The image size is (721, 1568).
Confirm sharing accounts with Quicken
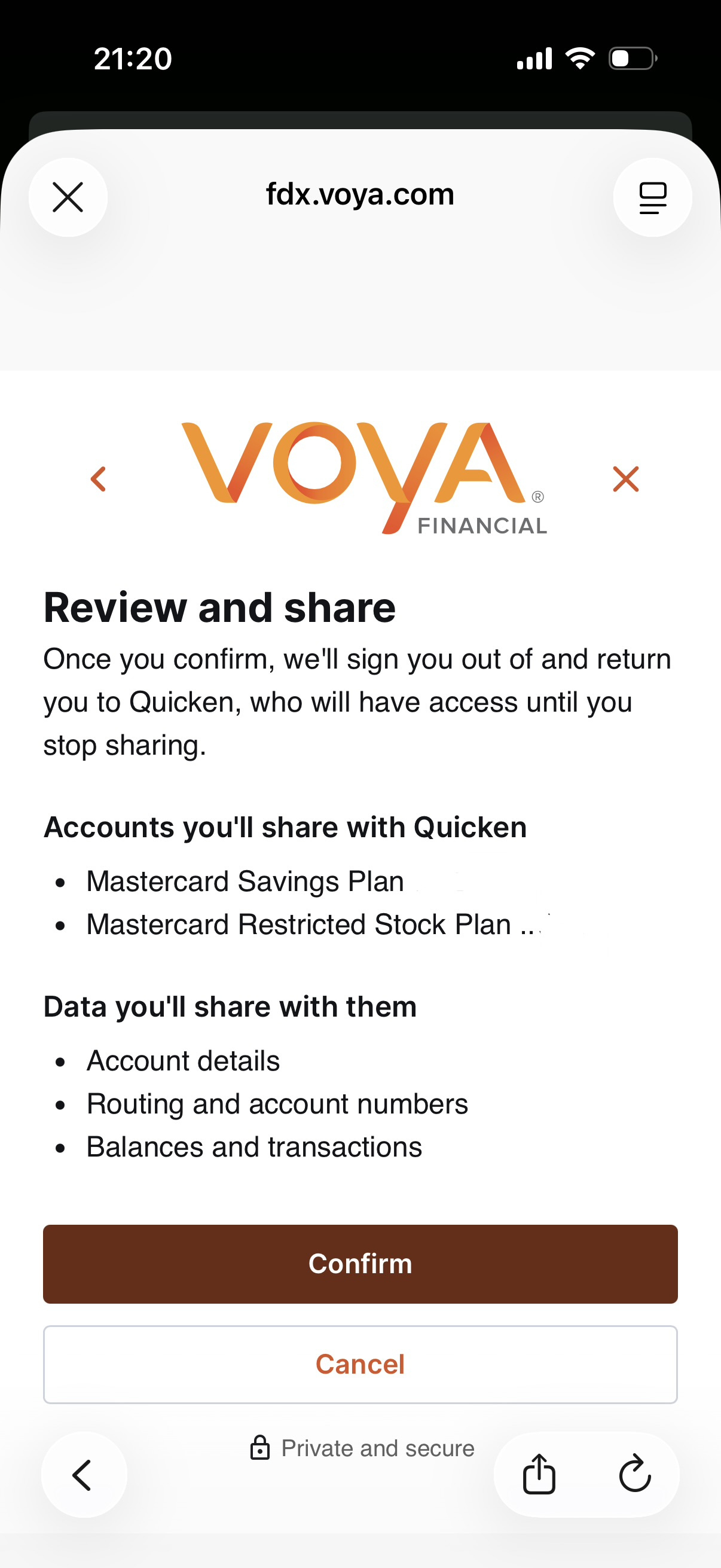click(360, 1264)
